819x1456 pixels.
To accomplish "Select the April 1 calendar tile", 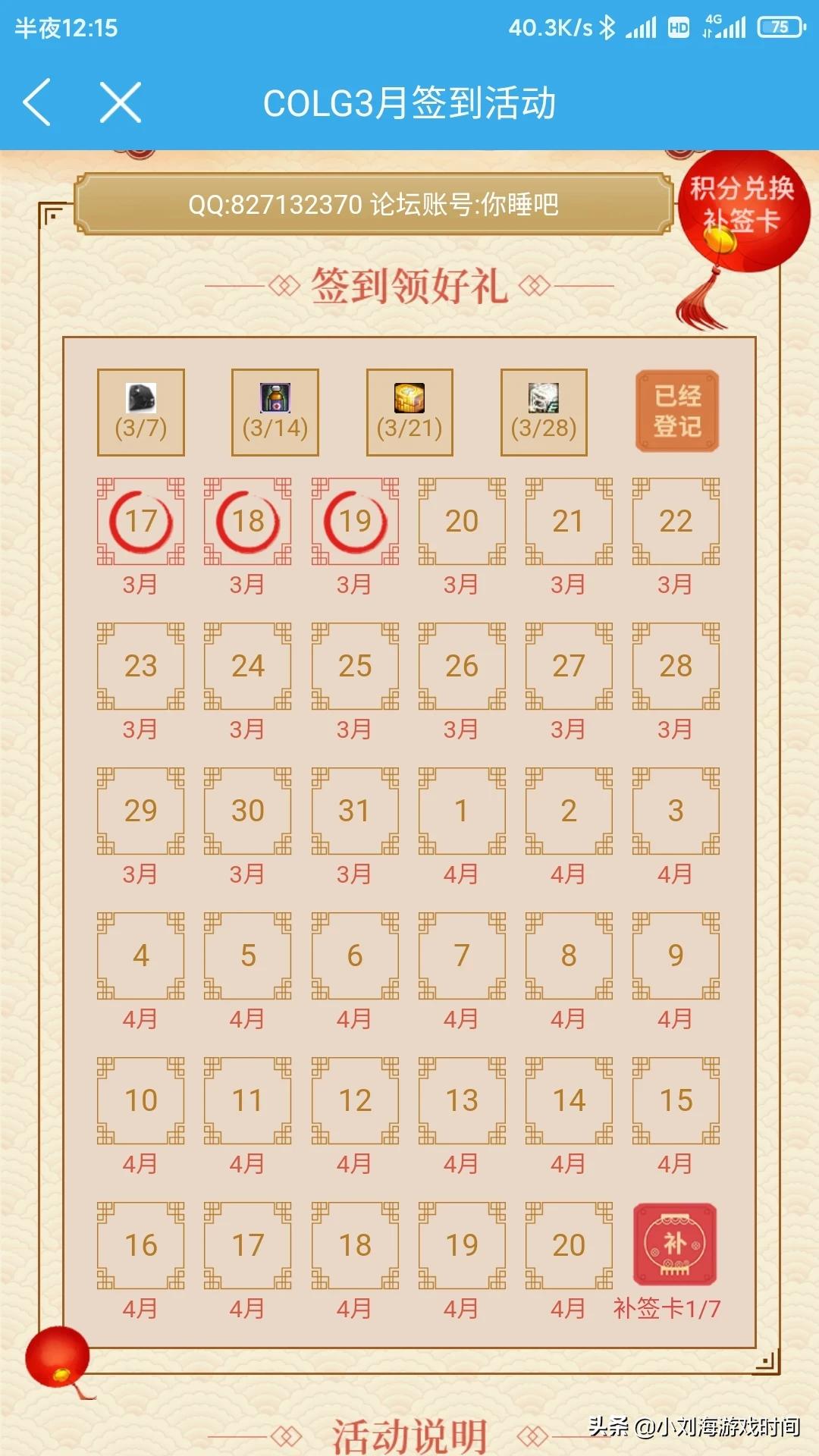I will 462,811.
